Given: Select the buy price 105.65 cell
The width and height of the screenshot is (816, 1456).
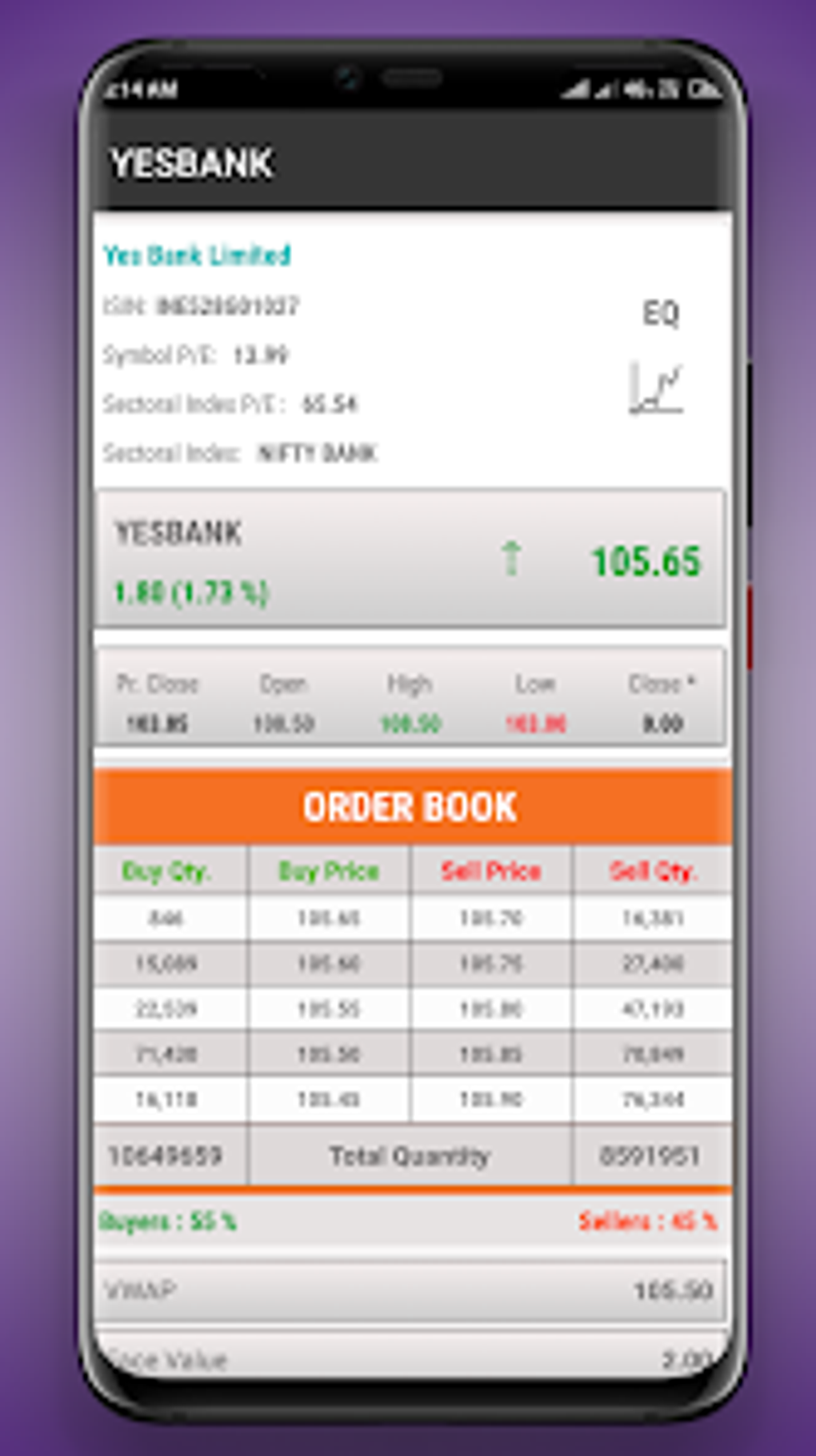Looking at the screenshot, I should (330, 917).
